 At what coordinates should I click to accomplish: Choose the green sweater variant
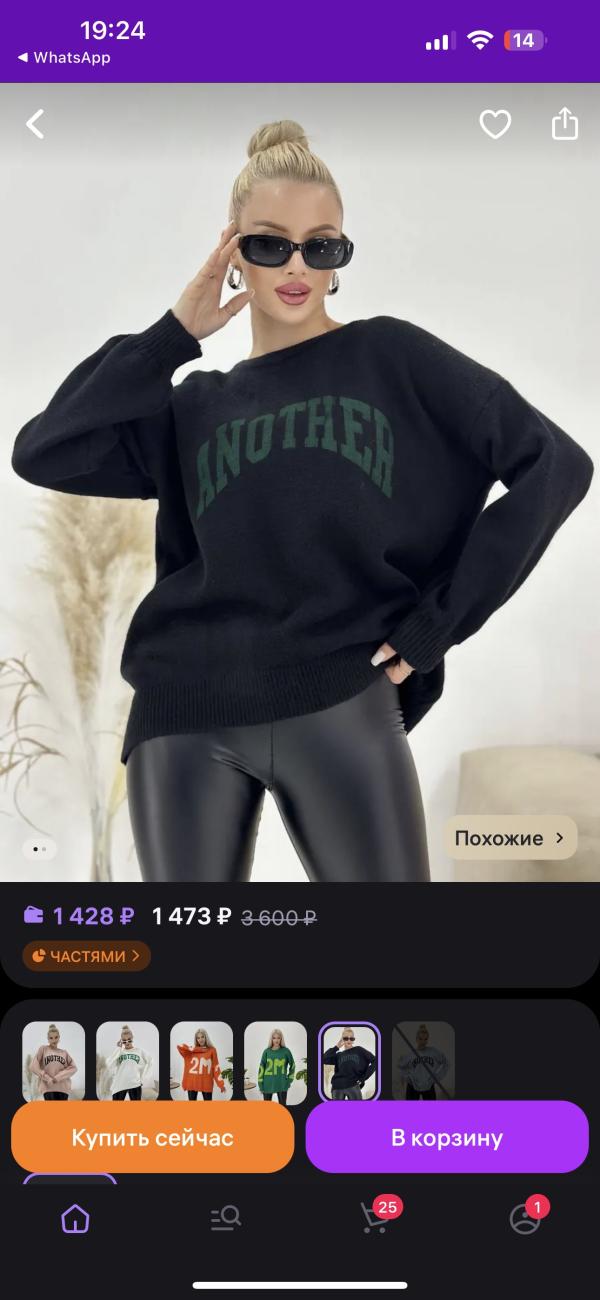[x=276, y=1060]
